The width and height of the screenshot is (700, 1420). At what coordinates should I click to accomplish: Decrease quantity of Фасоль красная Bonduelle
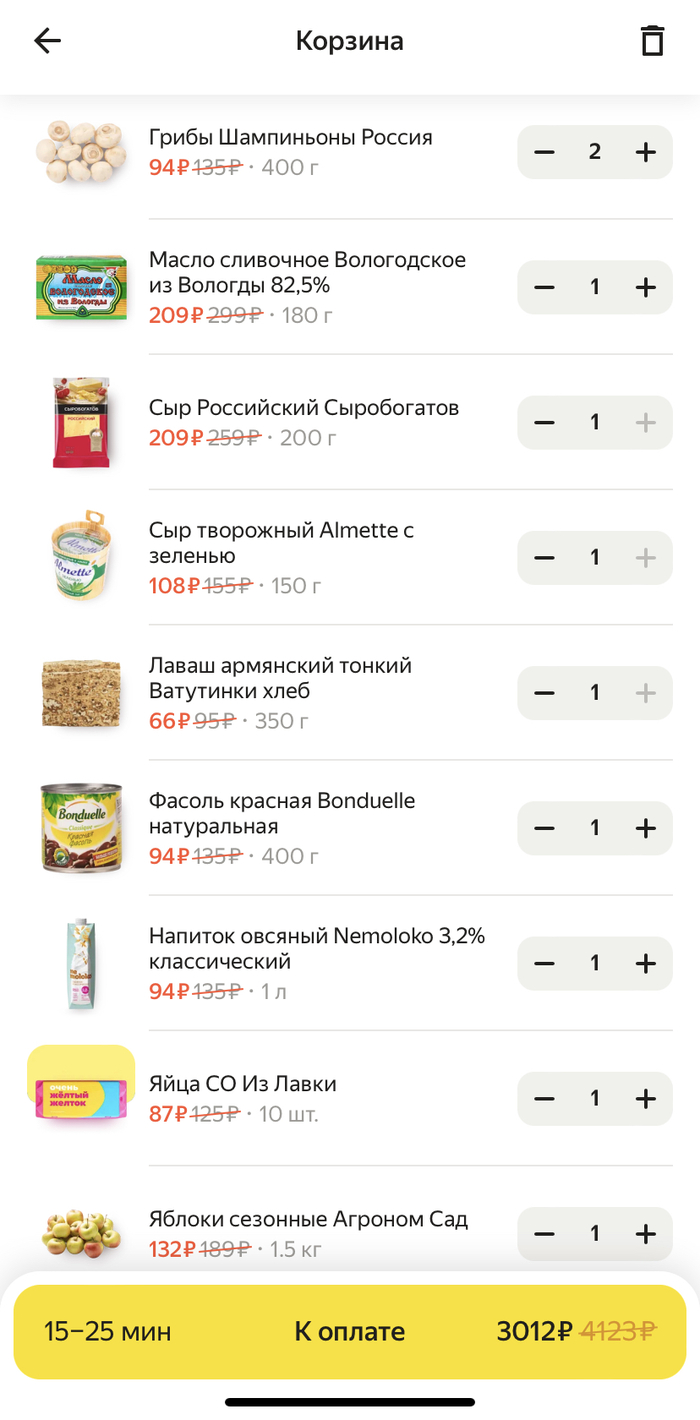click(544, 828)
